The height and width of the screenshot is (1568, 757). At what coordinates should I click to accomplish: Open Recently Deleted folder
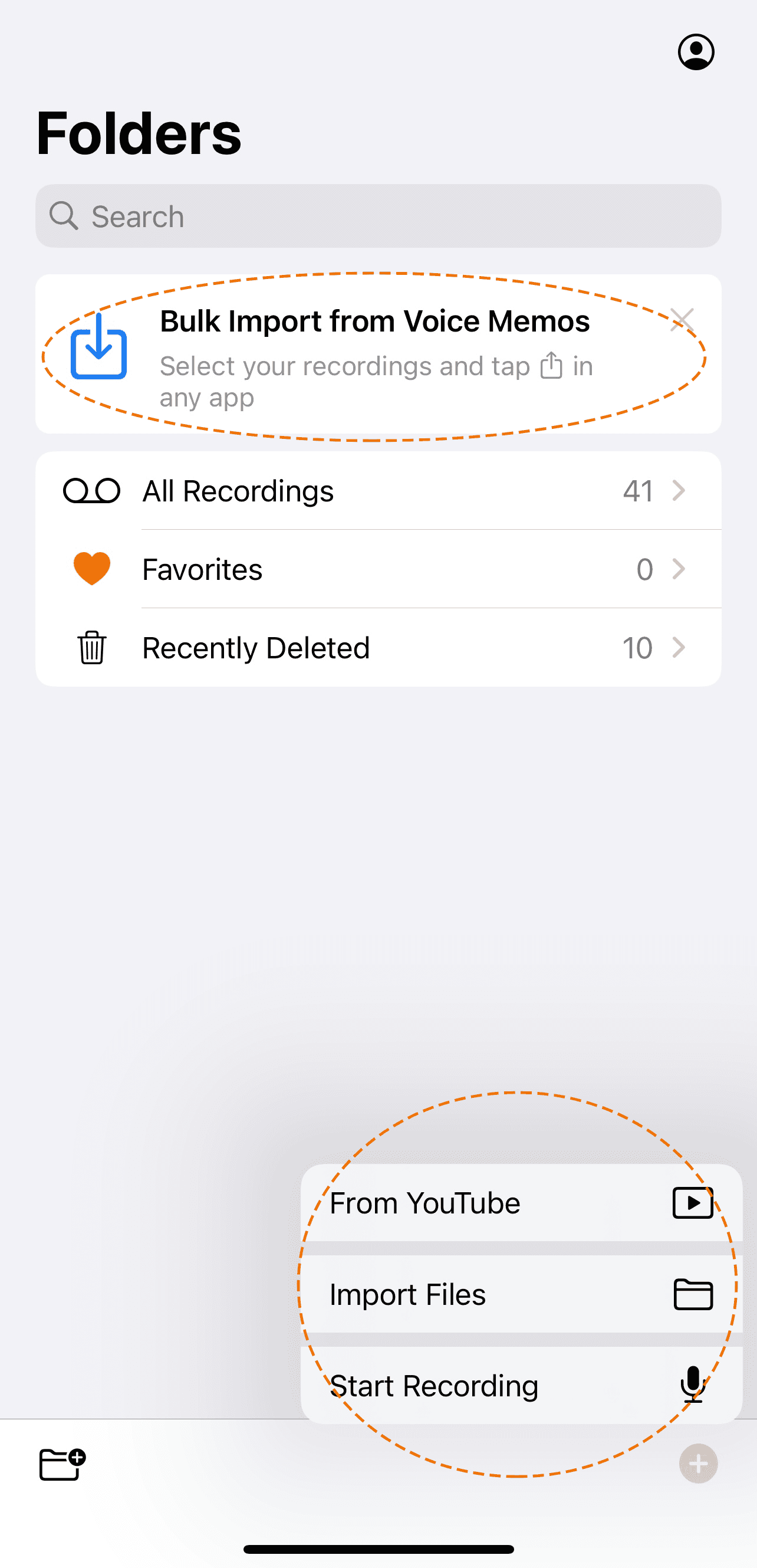(378, 648)
